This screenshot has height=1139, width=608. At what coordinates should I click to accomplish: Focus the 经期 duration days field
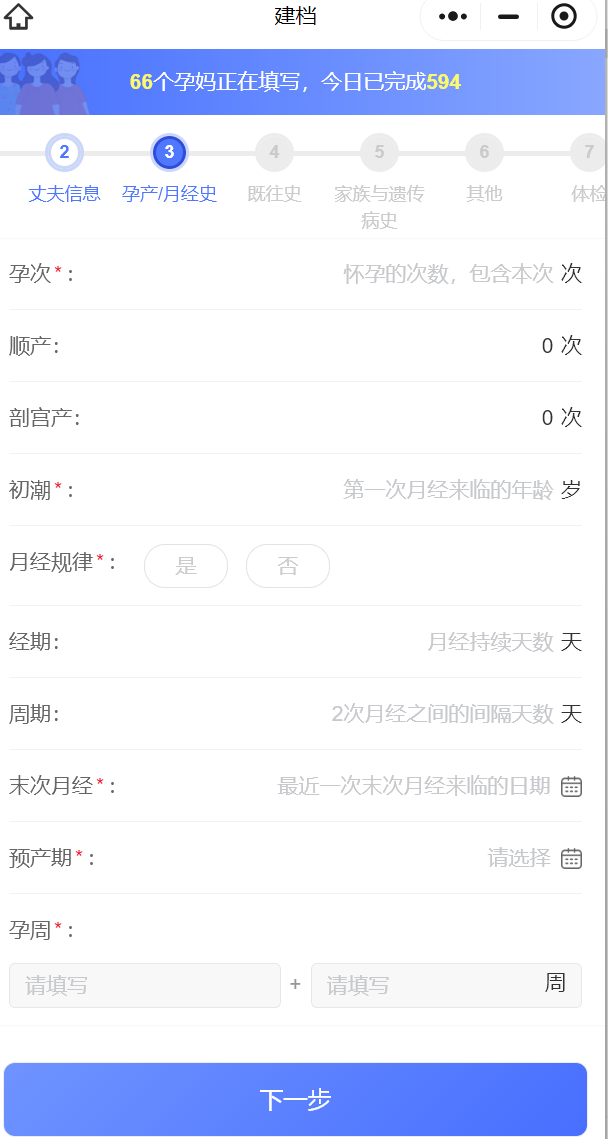point(490,642)
